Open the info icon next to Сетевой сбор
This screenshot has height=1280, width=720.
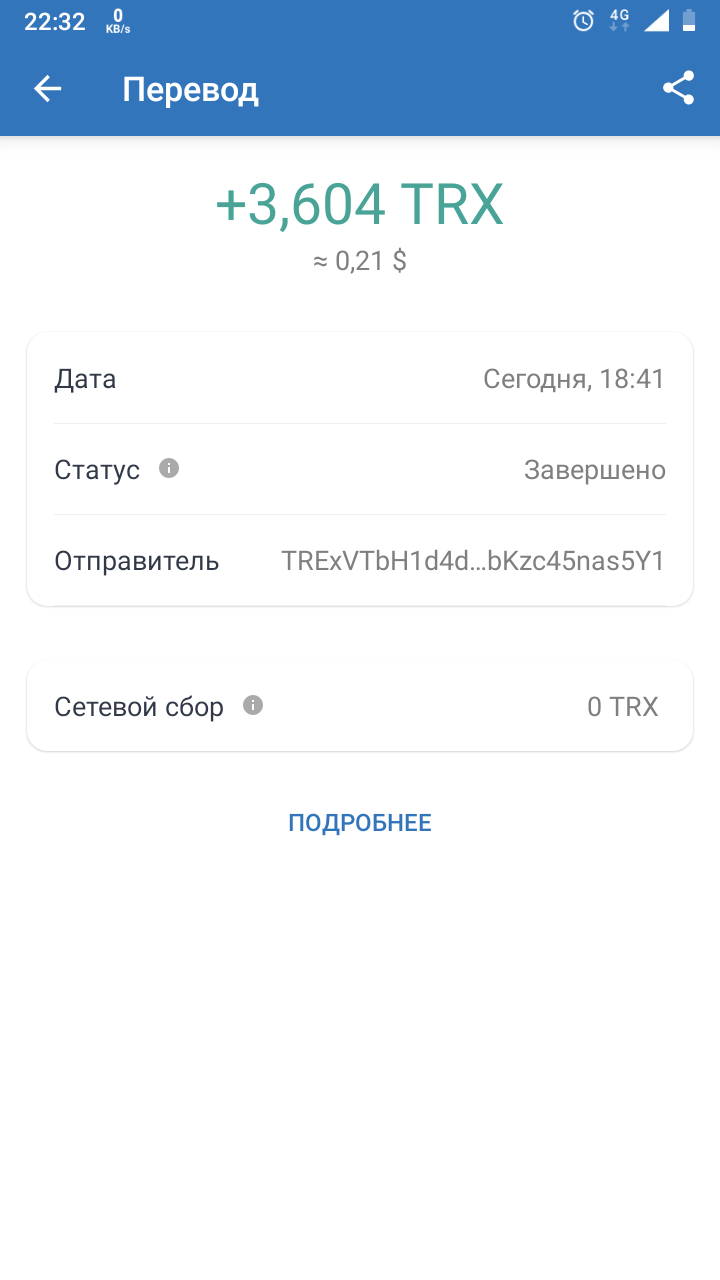click(253, 705)
